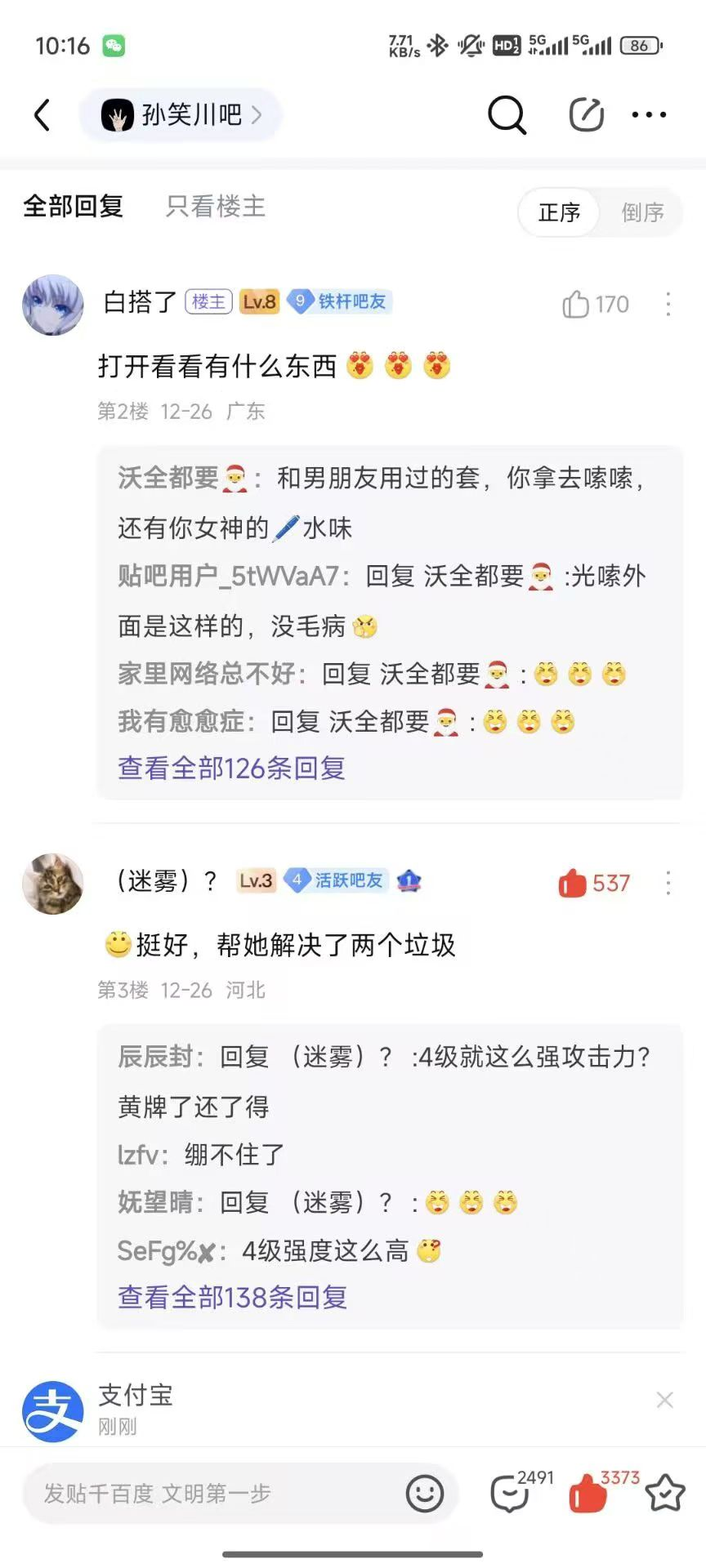View all 126 replies (查看全部126条回复)

[x=232, y=768]
